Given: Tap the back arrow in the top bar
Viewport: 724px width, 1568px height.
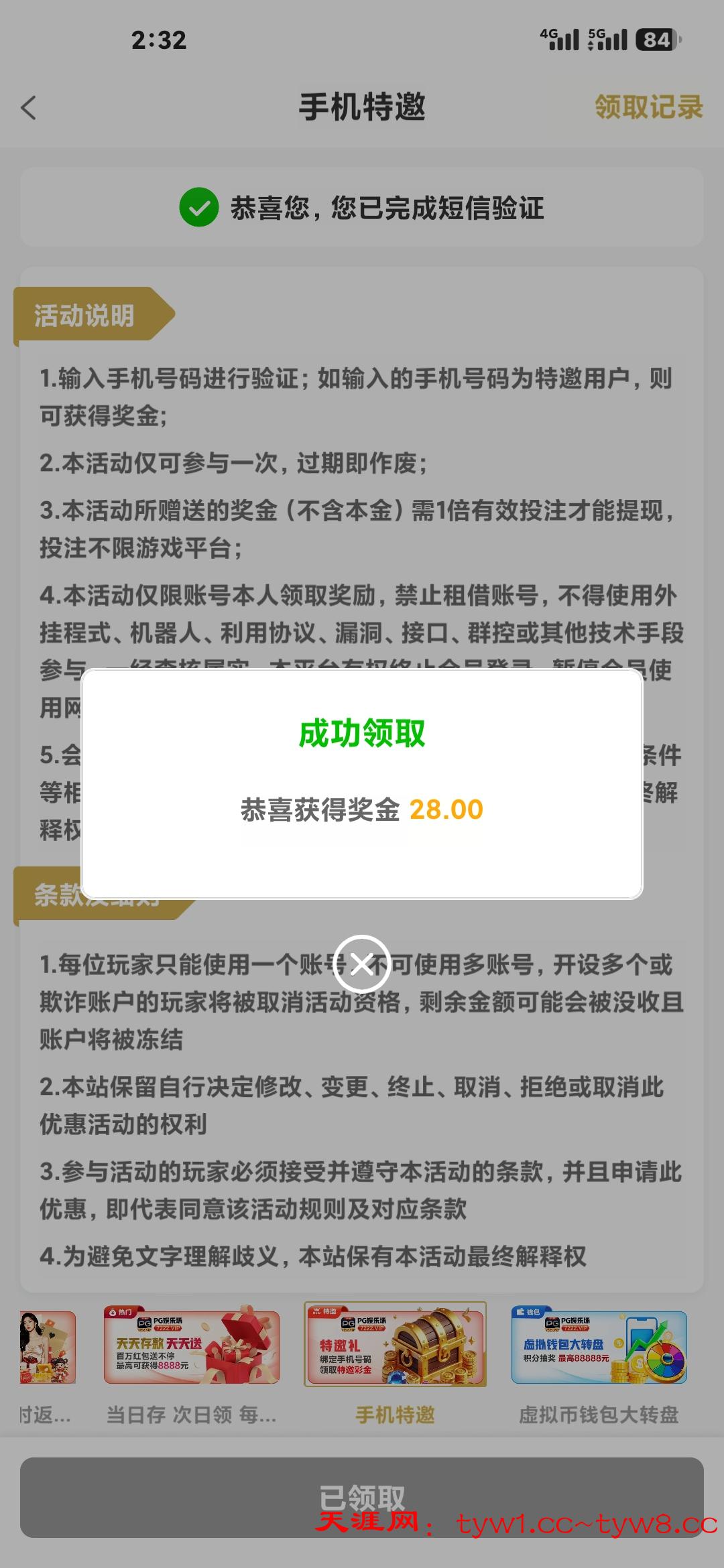Looking at the screenshot, I should click(28, 107).
